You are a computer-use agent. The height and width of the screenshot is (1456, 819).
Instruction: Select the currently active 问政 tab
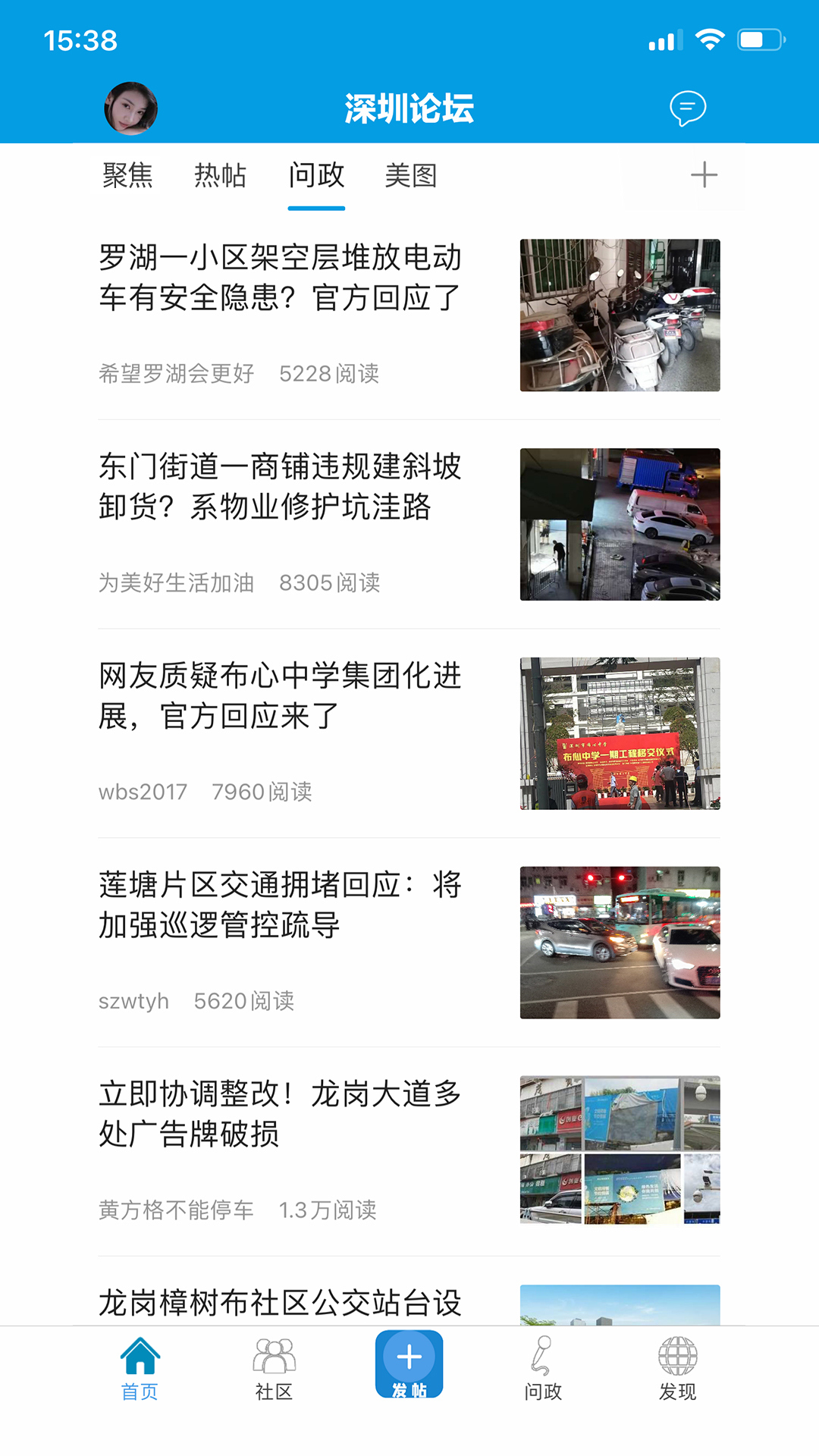pyautogui.click(x=317, y=175)
